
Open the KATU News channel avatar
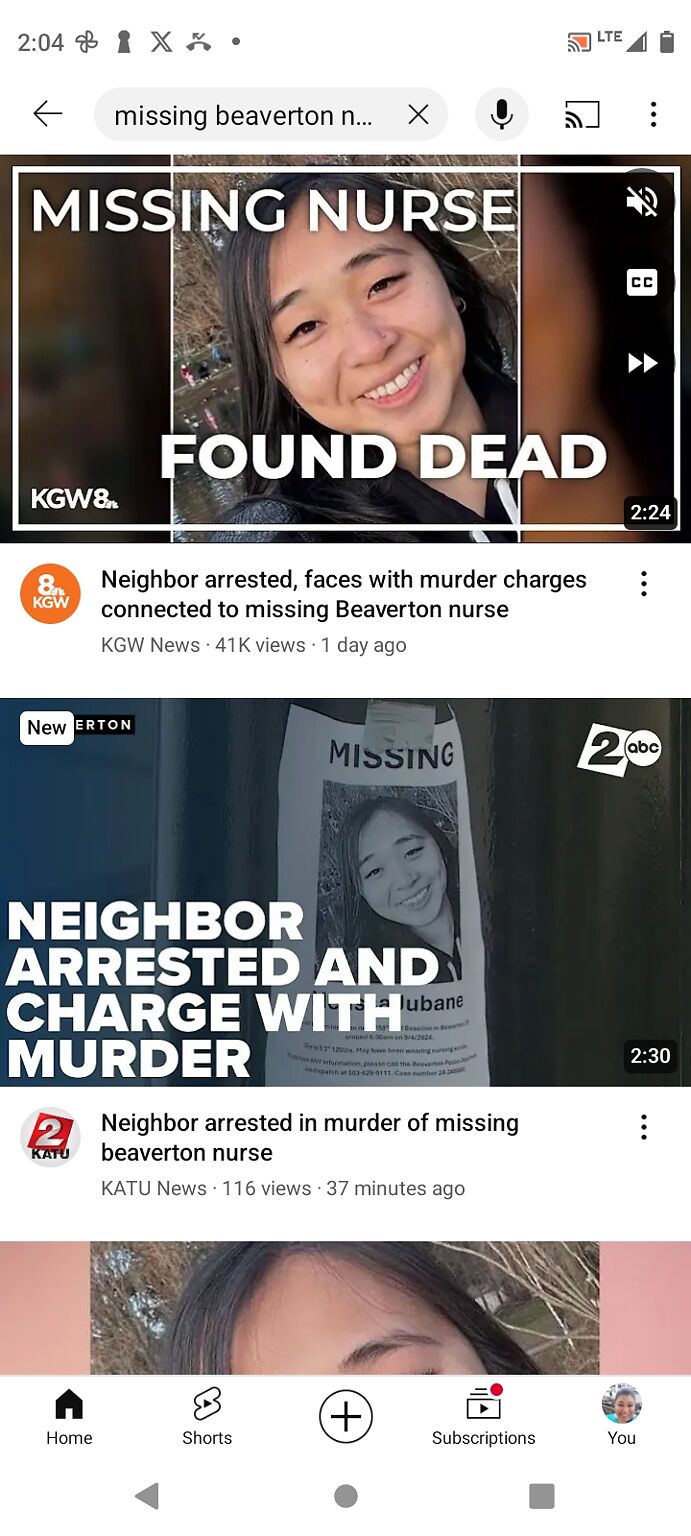coord(50,1137)
